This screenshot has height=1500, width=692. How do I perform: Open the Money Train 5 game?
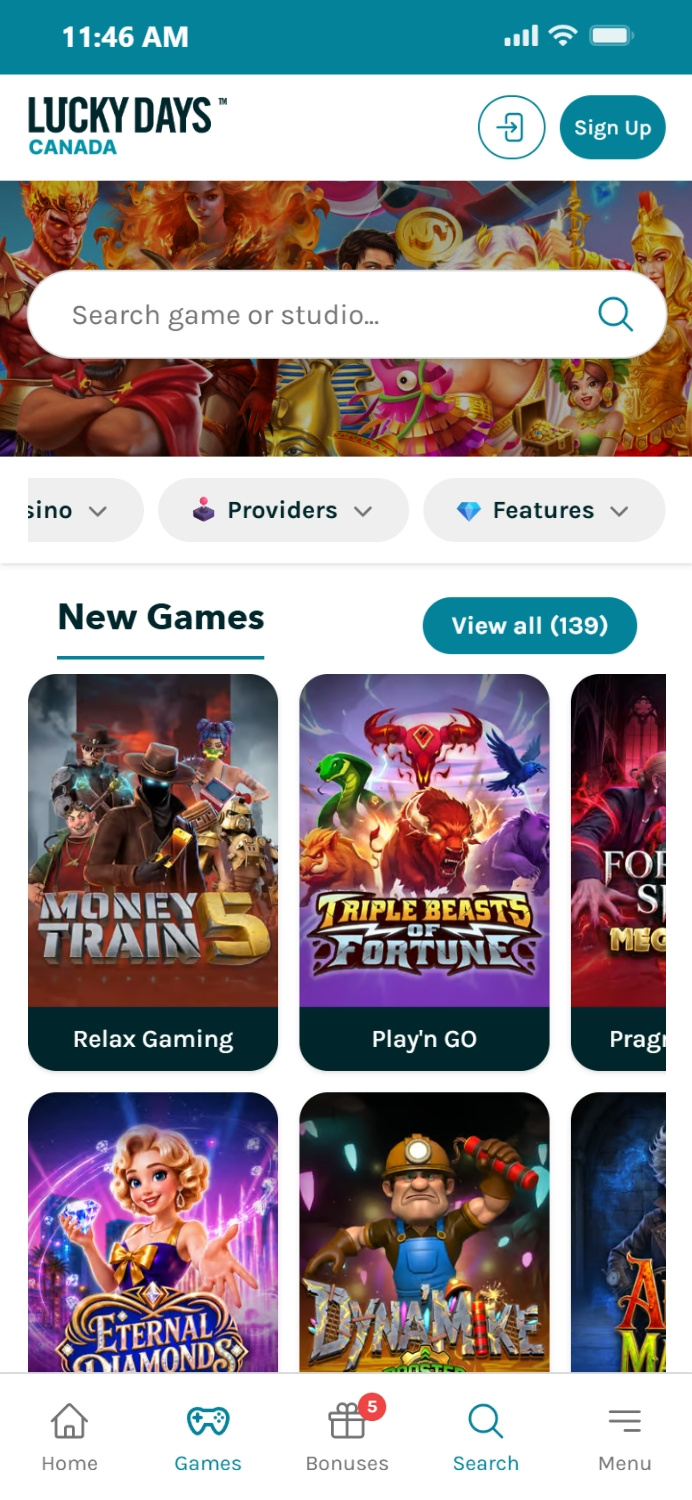[153, 872]
